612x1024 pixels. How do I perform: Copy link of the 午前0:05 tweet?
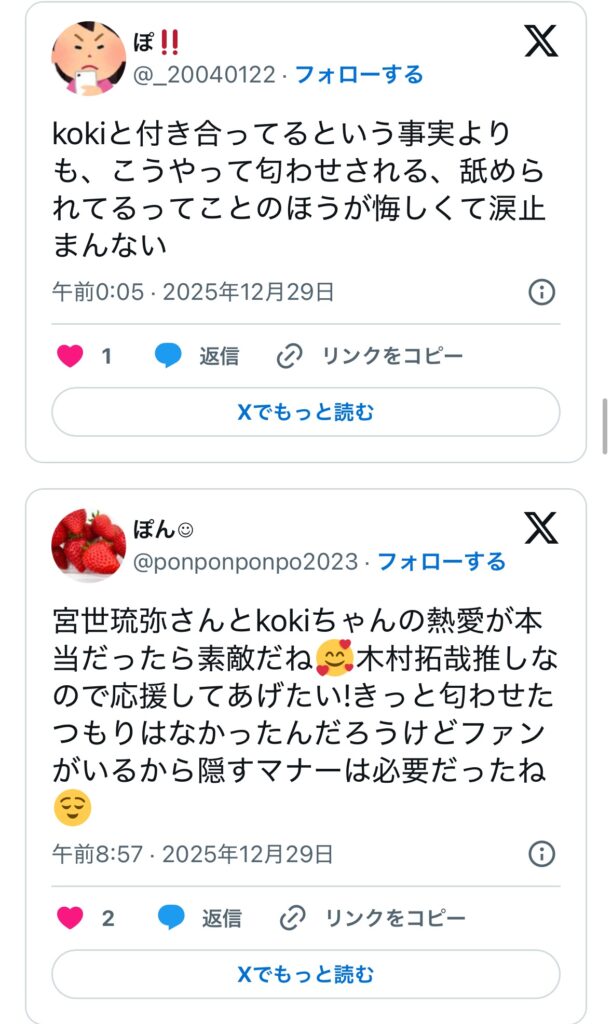[x=370, y=356]
